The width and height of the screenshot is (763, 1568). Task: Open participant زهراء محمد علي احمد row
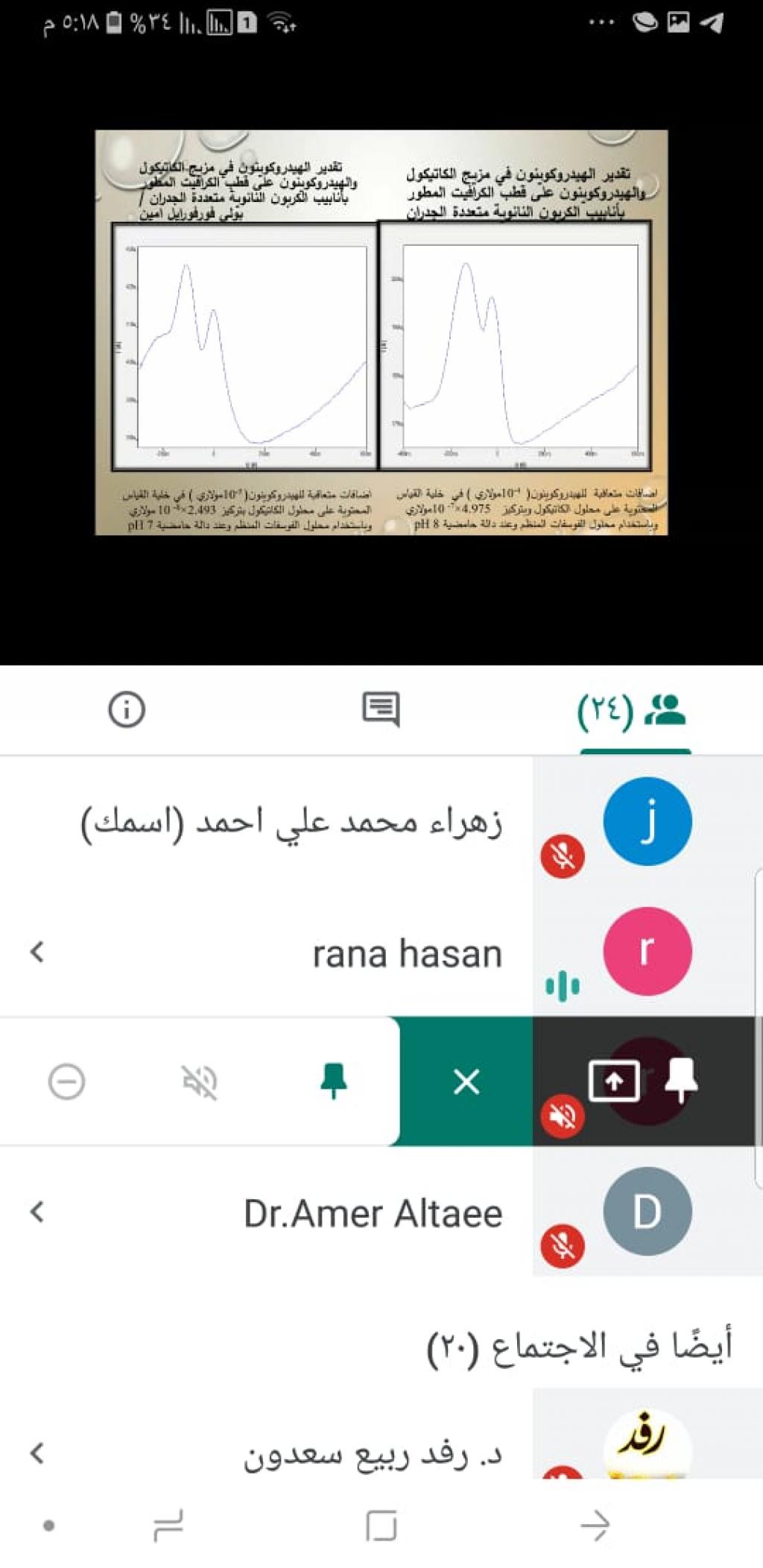pyautogui.click(x=291, y=822)
